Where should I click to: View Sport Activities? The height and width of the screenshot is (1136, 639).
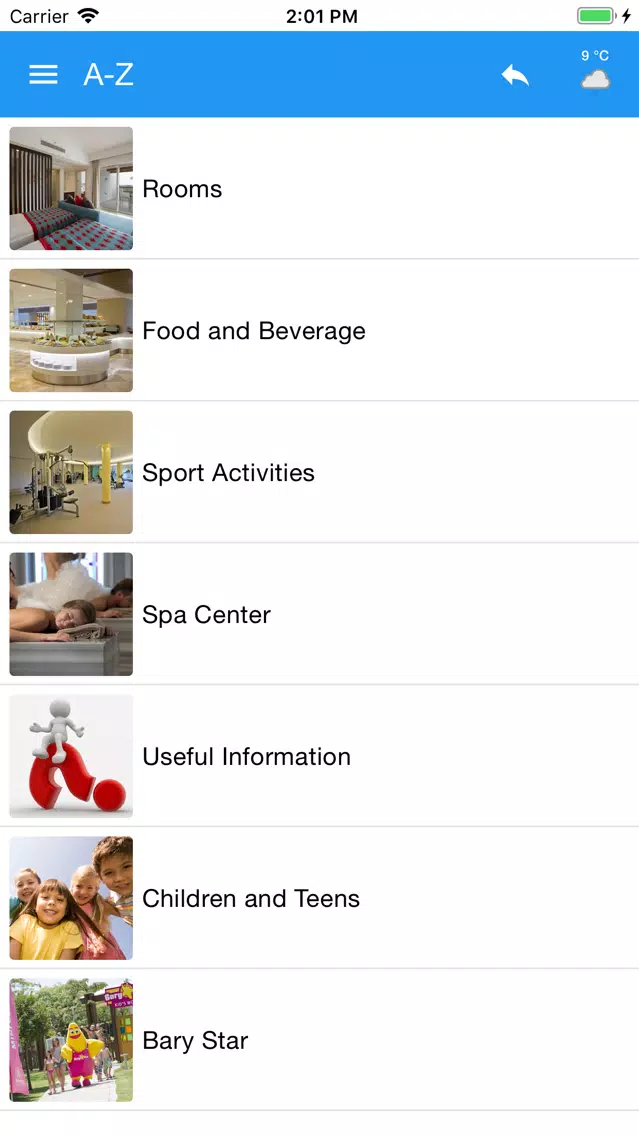[x=320, y=472]
